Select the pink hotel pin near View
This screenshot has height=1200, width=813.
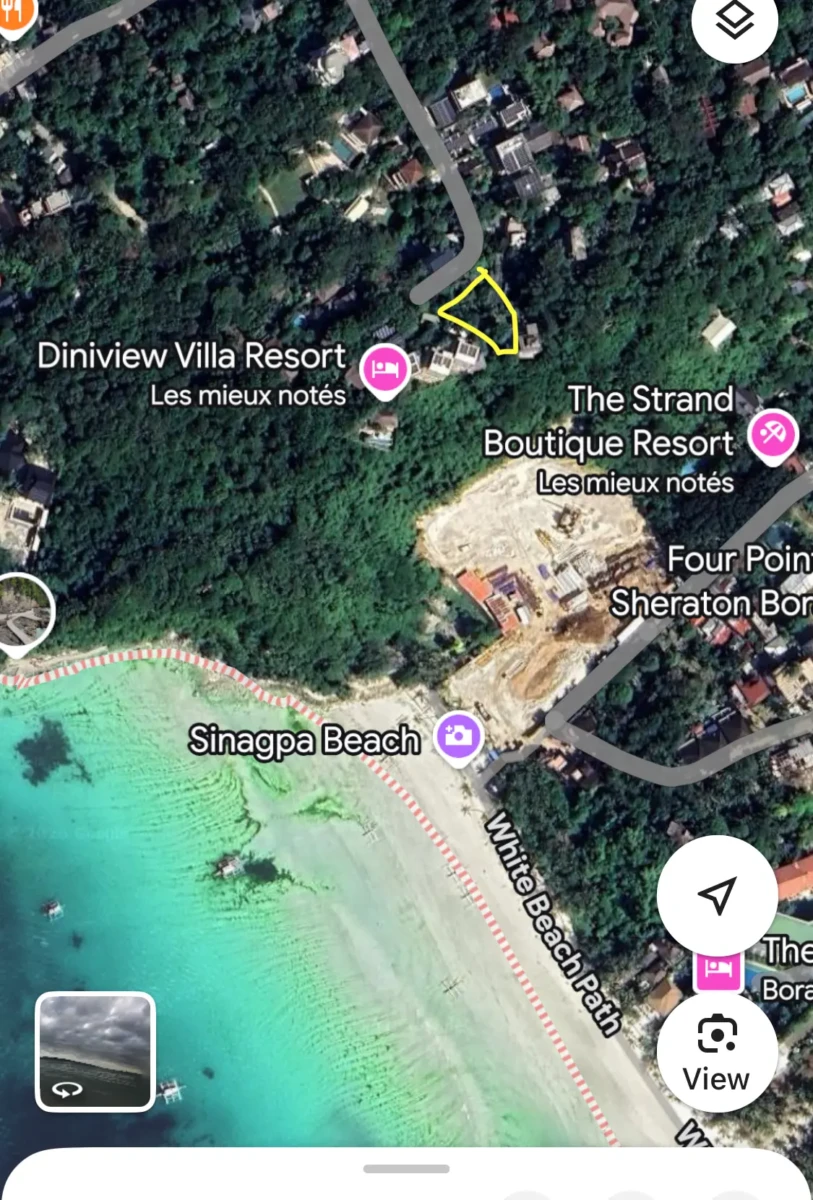[718, 968]
